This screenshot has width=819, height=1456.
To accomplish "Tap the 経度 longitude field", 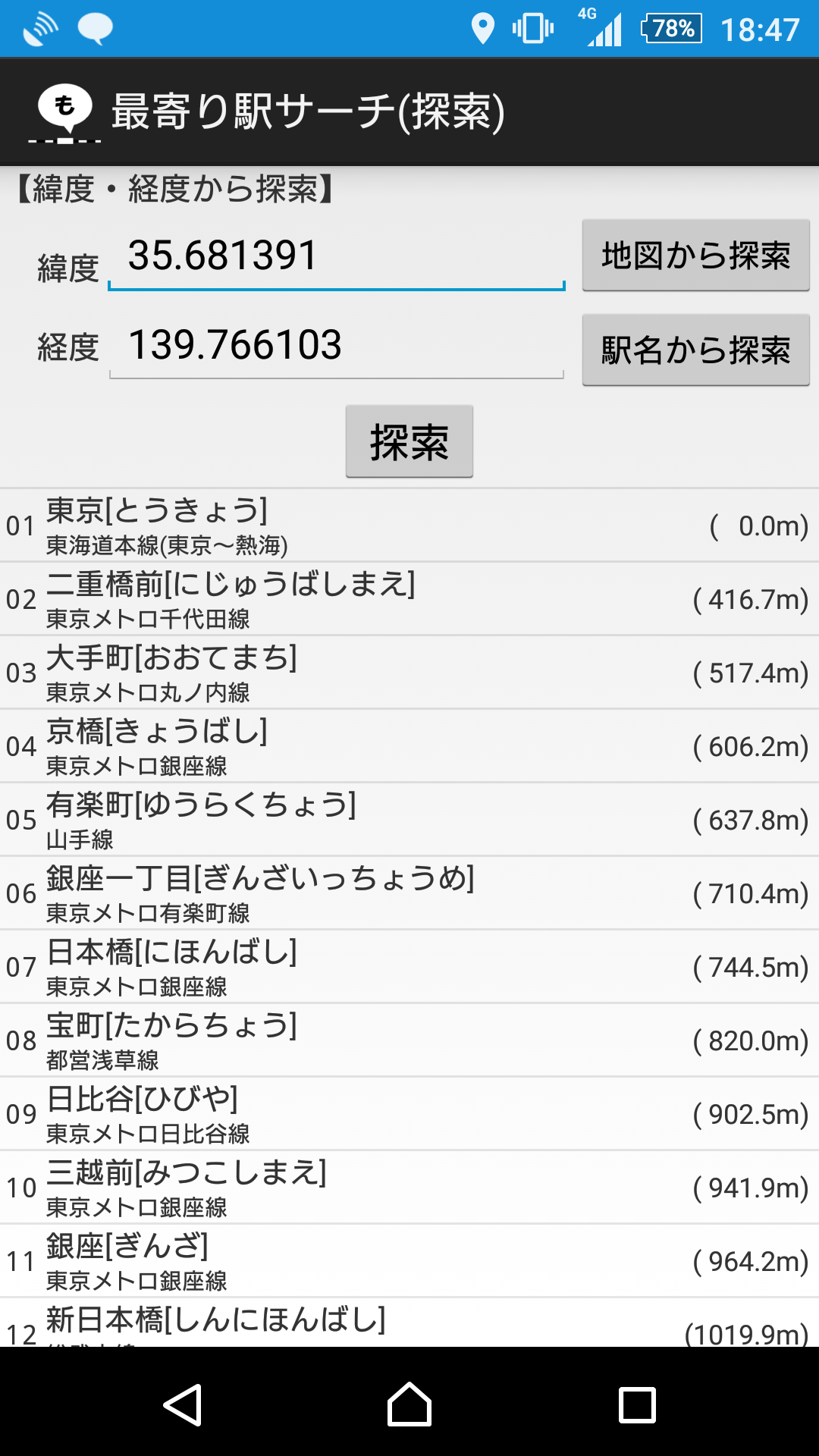I will pyautogui.click(x=337, y=347).
